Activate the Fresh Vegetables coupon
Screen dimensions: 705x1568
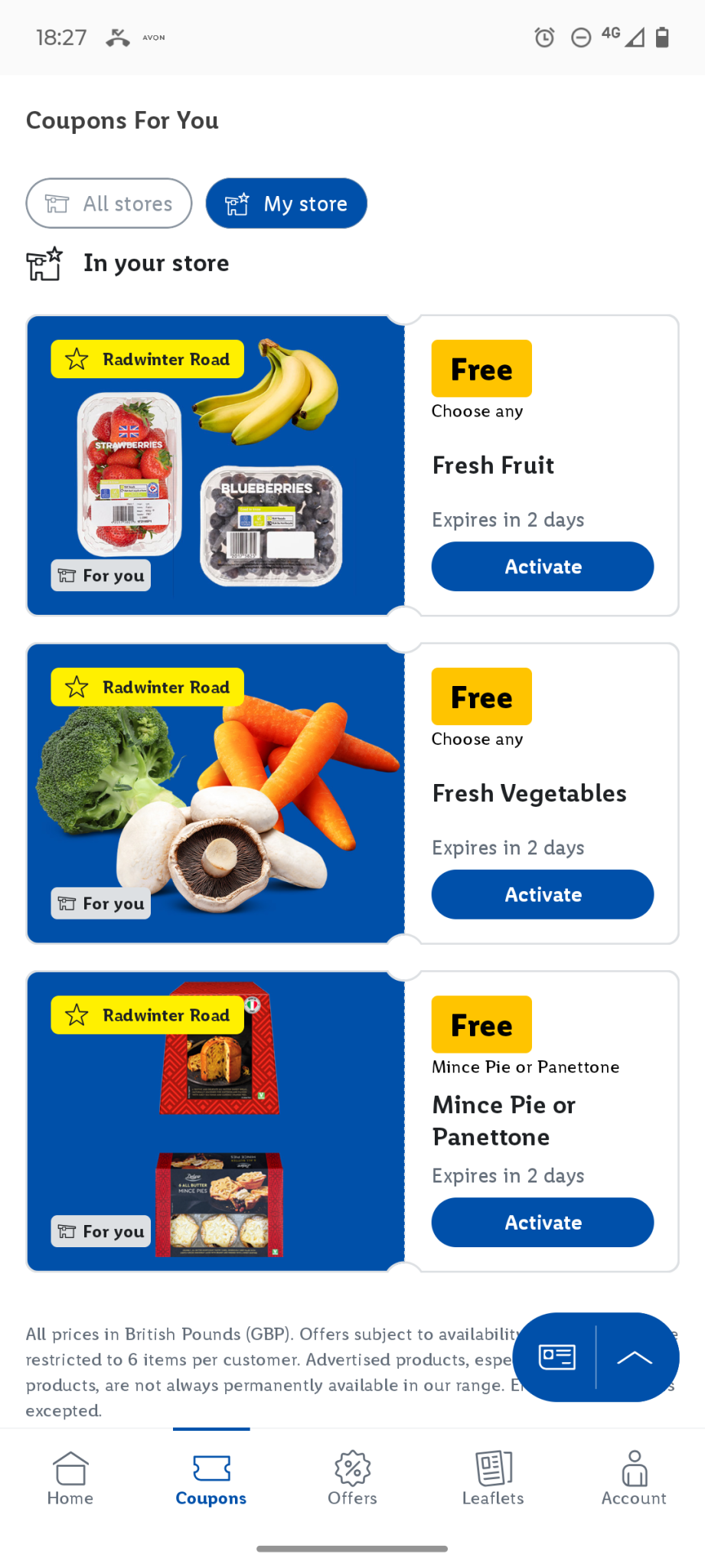tap(542, 894)
